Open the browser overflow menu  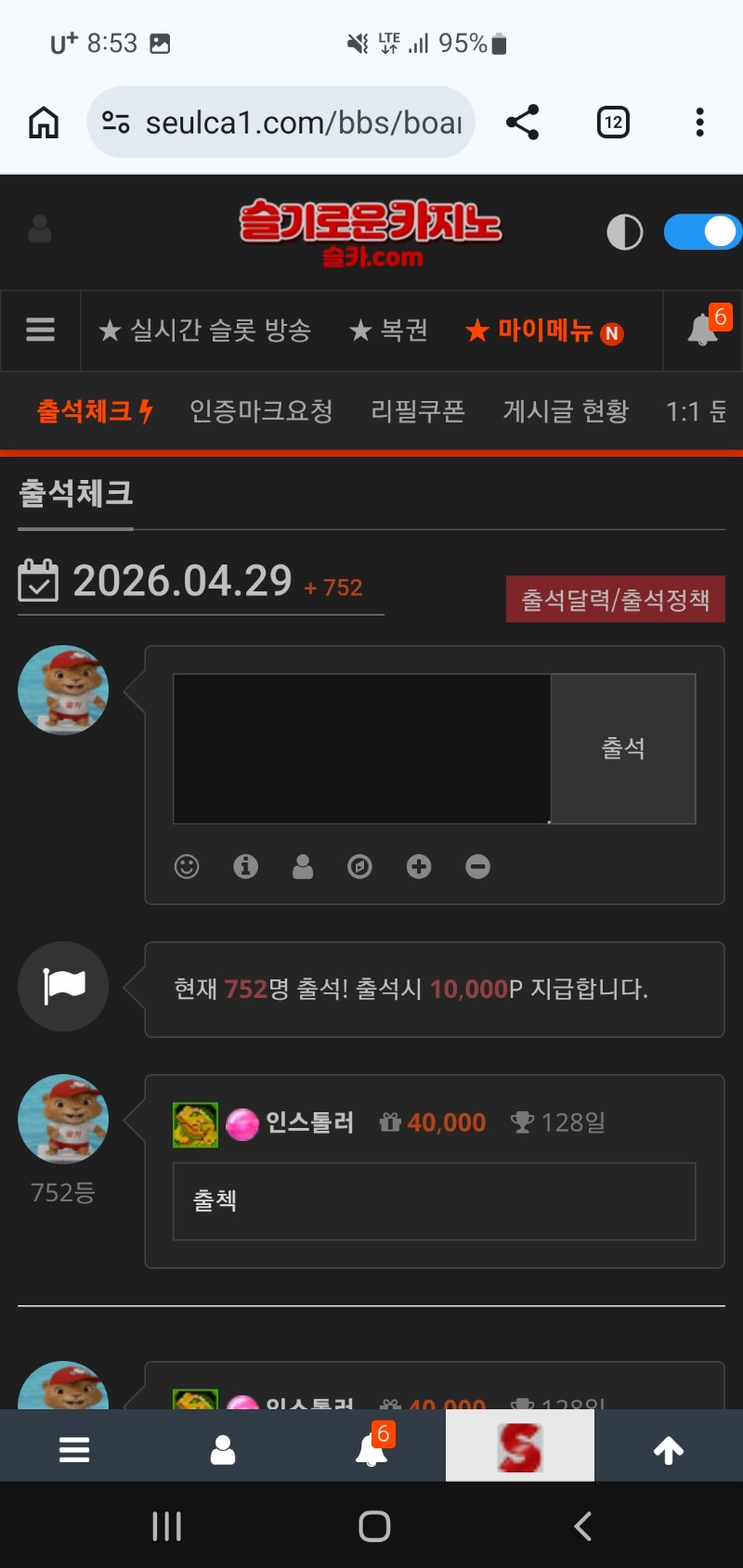pyautogui.click(x=699, y=123)
